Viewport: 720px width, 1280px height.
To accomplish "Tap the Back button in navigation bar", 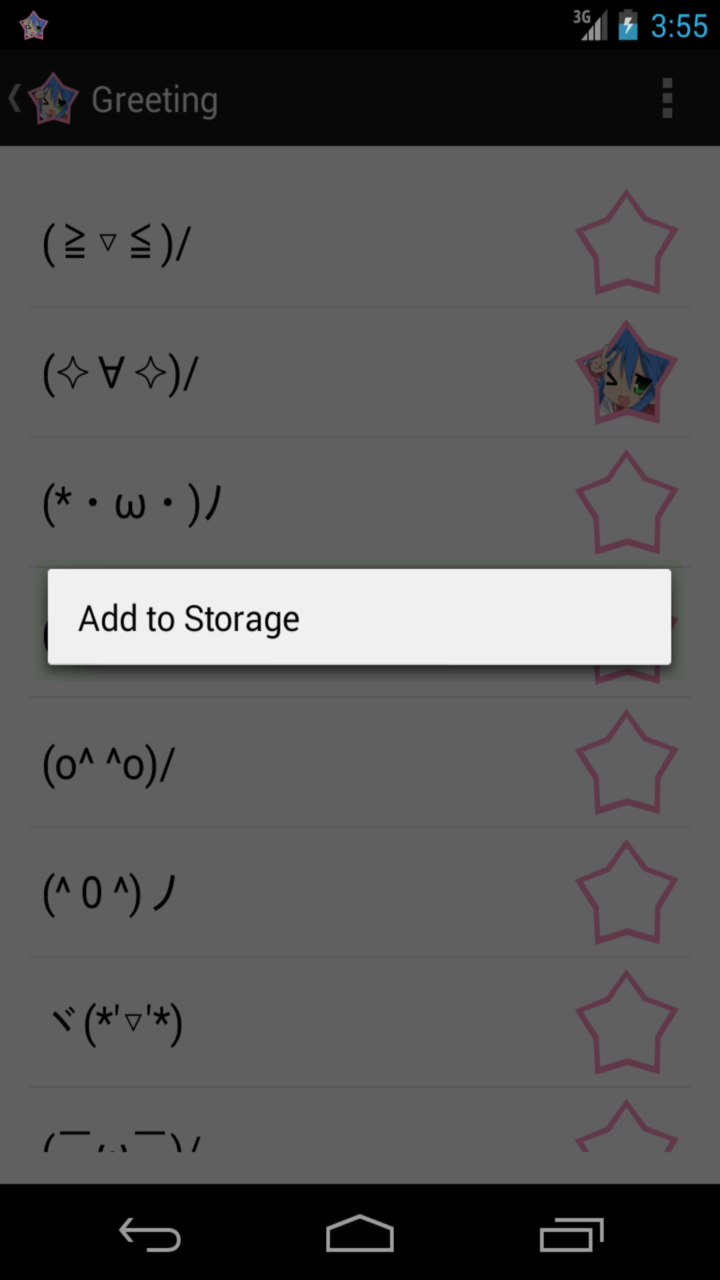I will pos(149,1233).
